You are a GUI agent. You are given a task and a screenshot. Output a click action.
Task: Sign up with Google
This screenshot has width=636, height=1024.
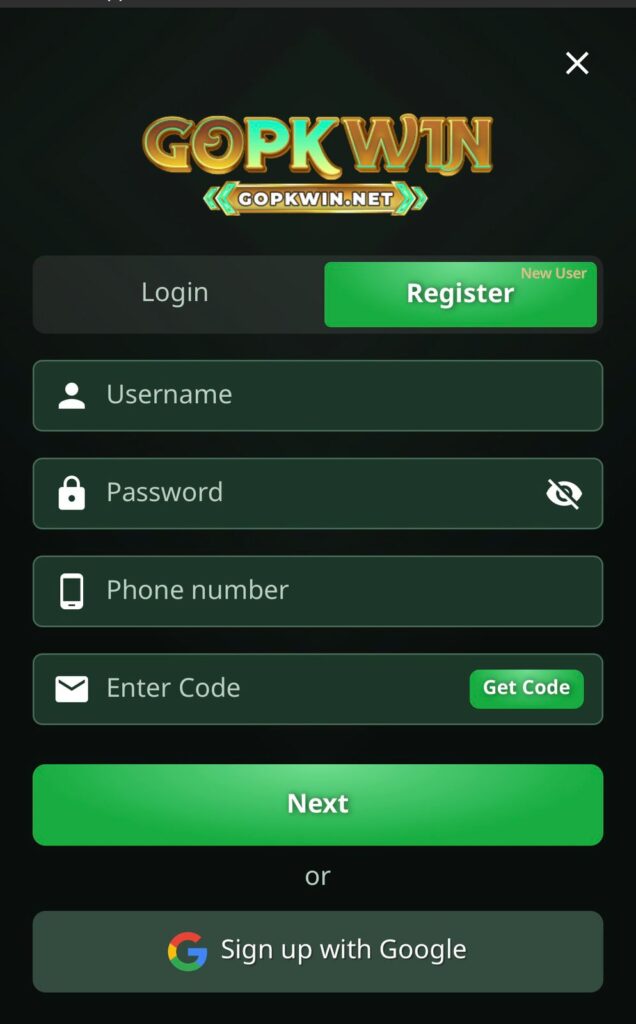318,950
